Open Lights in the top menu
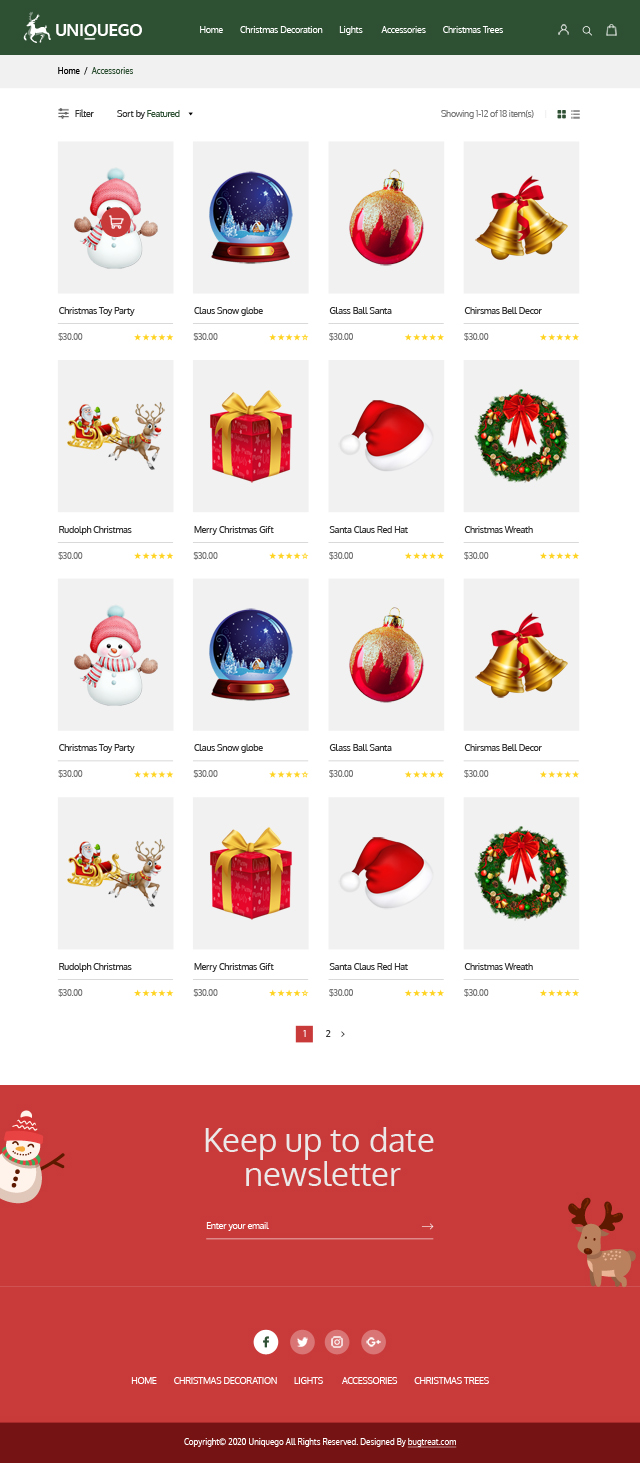This screenshot has width=640, height=1463. click(351, 30)
